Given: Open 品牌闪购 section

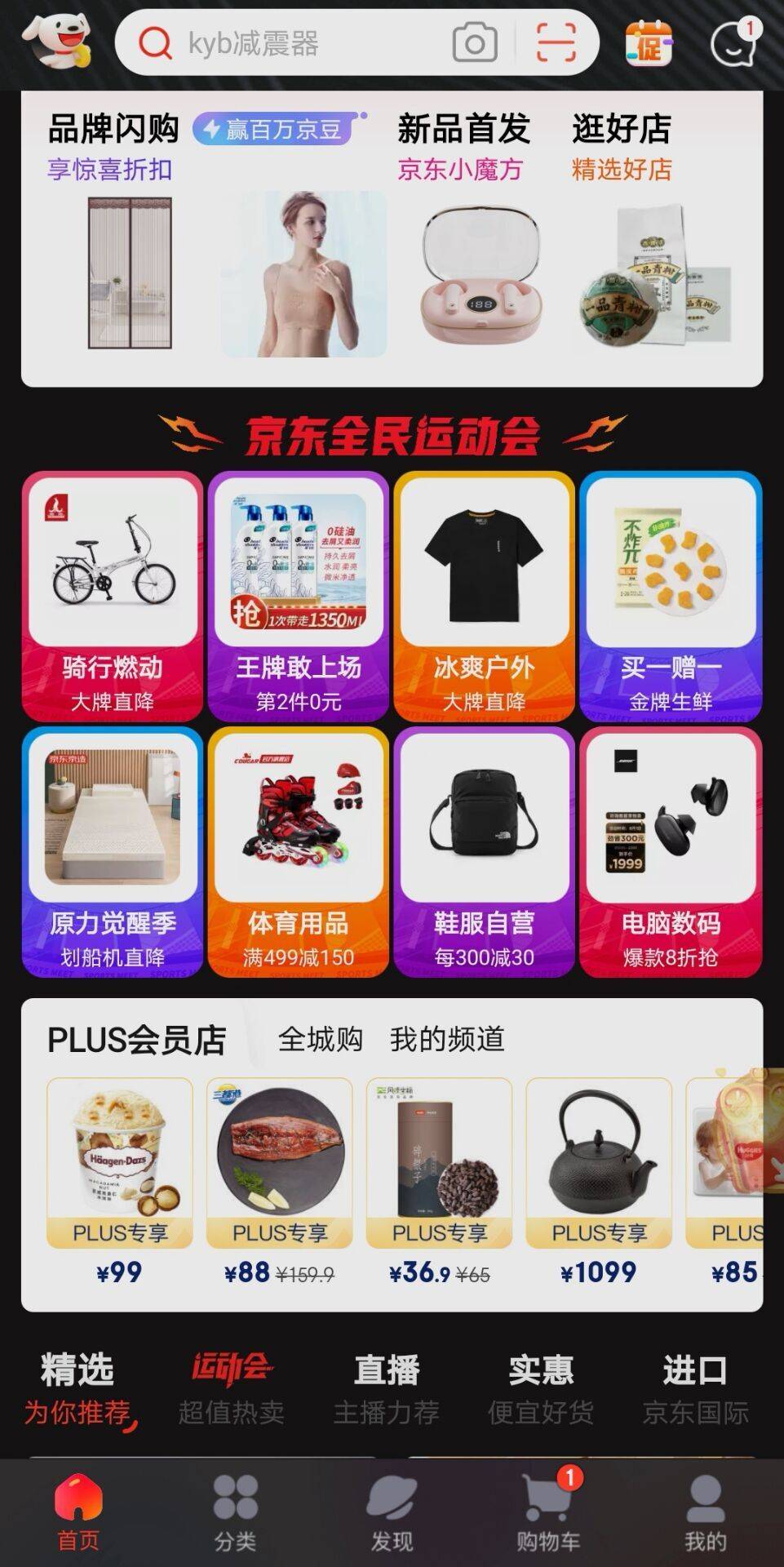Looking at the screenshot, I should coord(113,129).
